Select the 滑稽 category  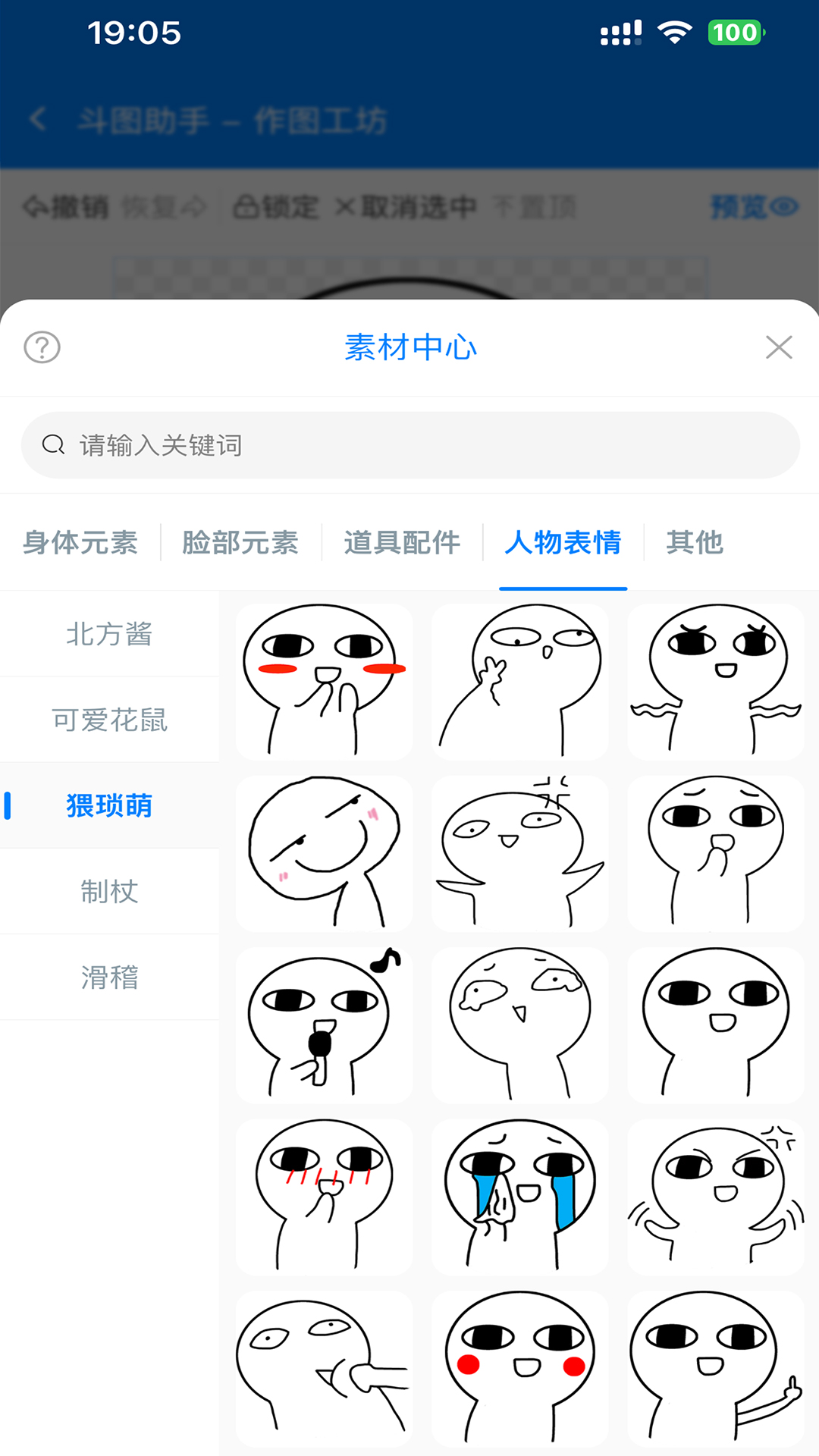click(x=108, y=977)
